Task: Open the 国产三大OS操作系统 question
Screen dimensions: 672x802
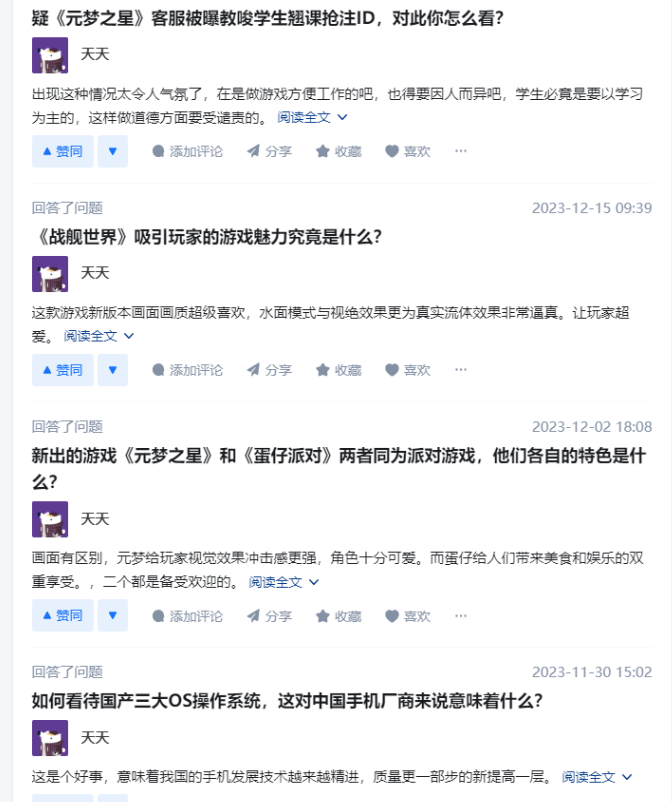Action: click(287, 701)
